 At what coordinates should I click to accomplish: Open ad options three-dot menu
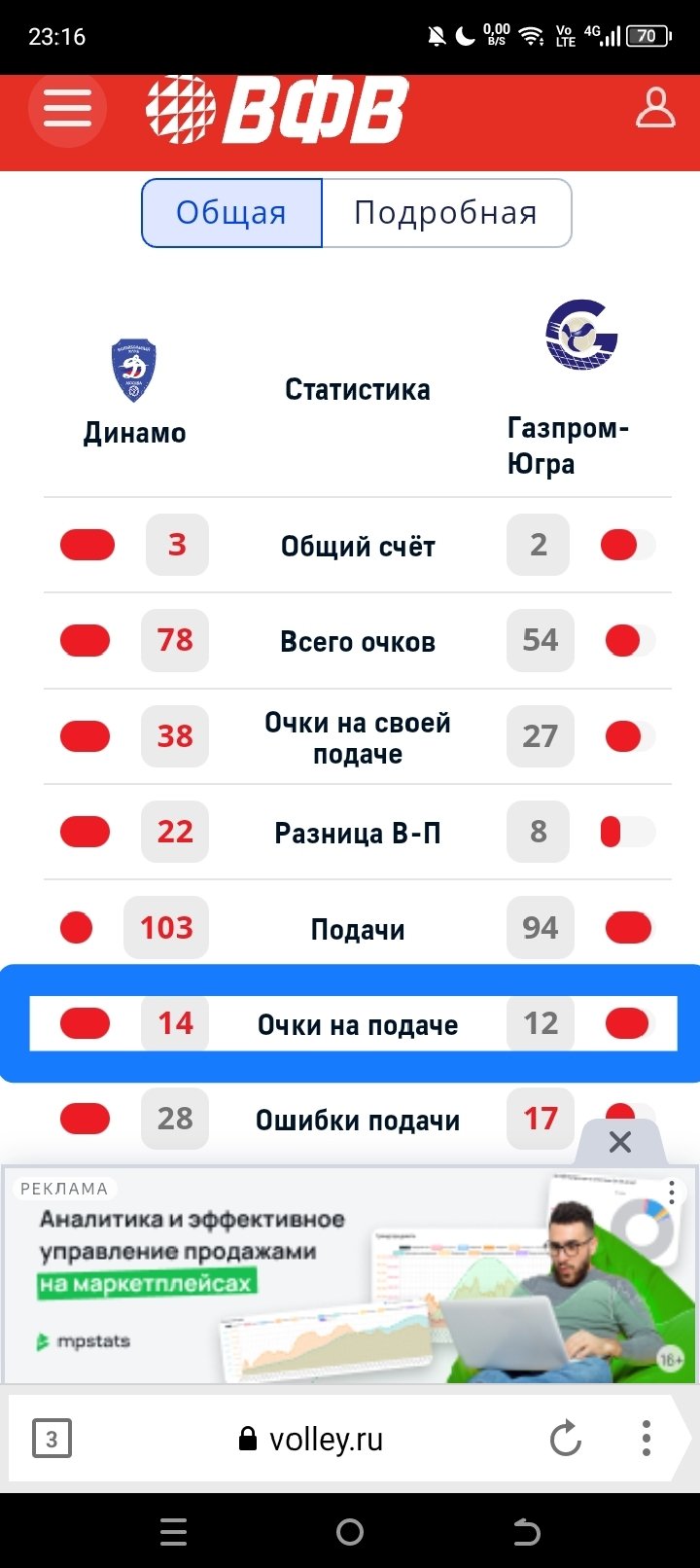[x=672, y=1193]
